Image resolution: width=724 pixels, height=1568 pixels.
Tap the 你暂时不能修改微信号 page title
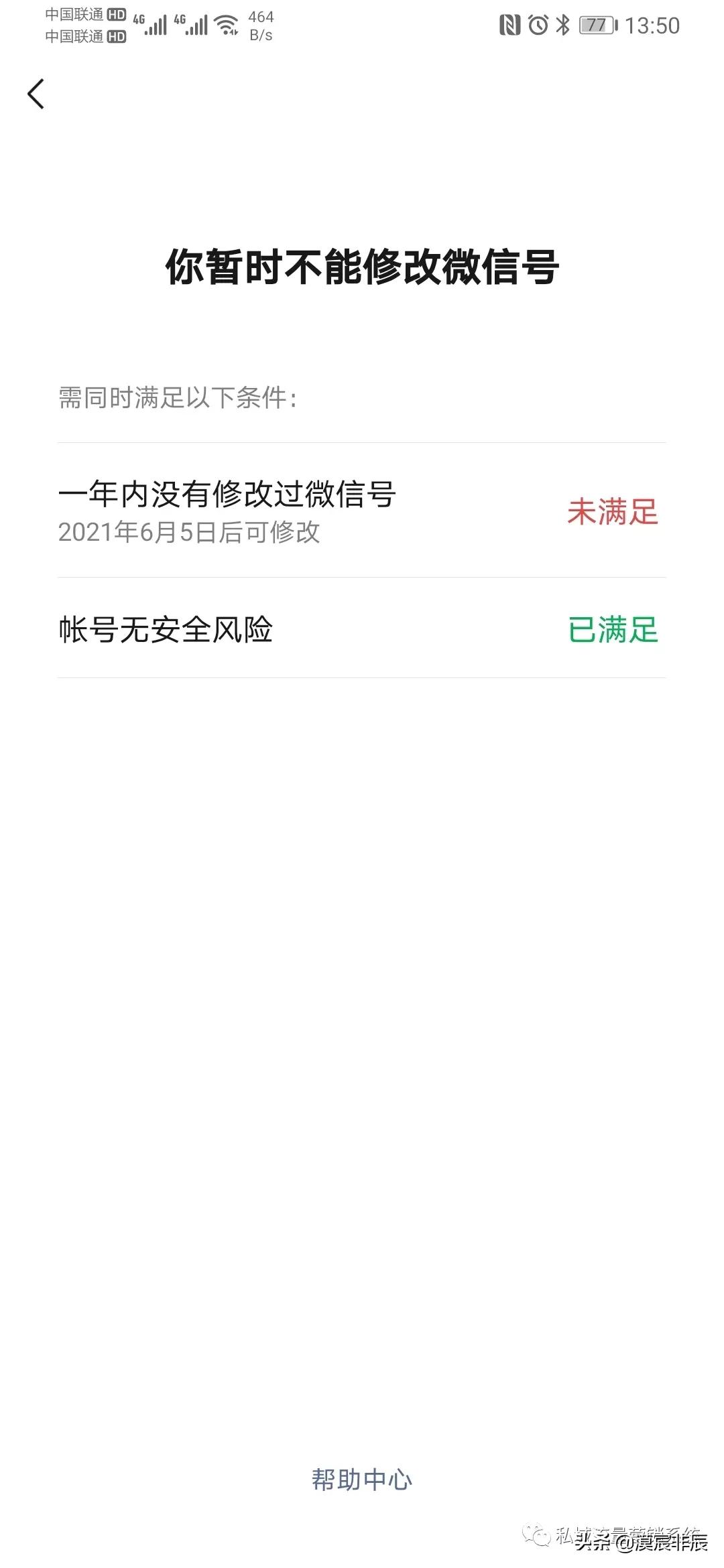click(x=362, y=267)
